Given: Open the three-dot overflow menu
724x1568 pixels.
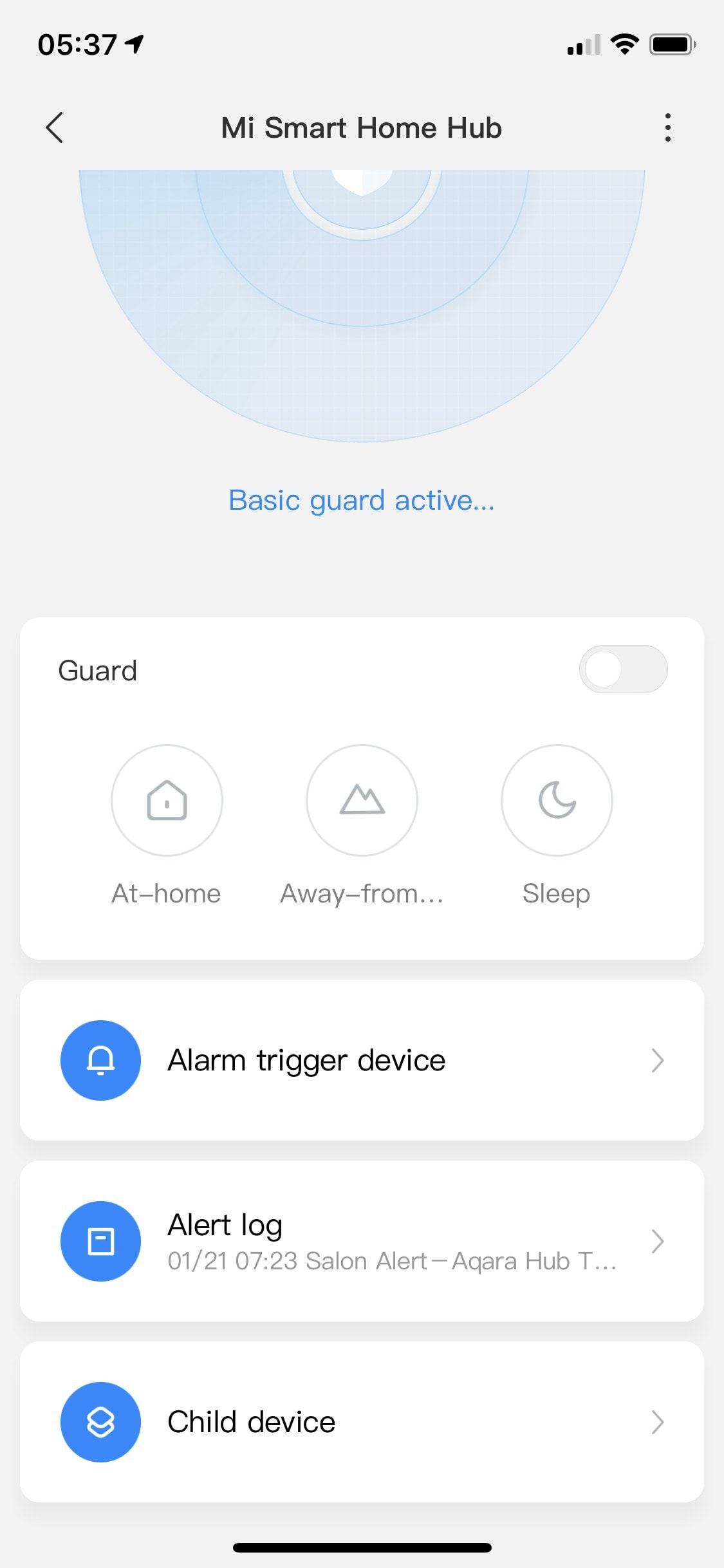Looking at the screenshot, I should 667,127.
